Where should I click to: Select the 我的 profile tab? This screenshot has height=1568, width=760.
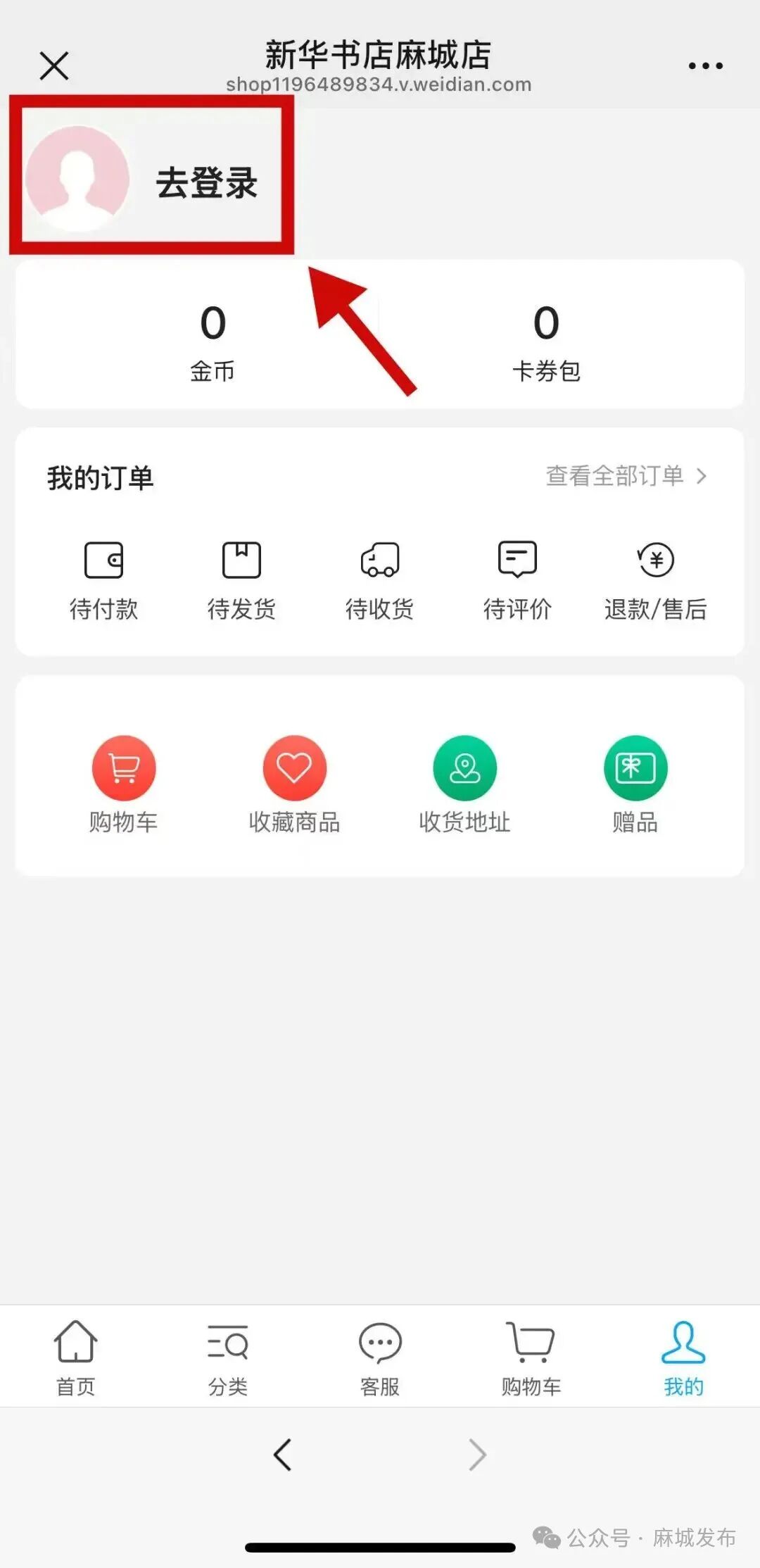point(681,1355)
